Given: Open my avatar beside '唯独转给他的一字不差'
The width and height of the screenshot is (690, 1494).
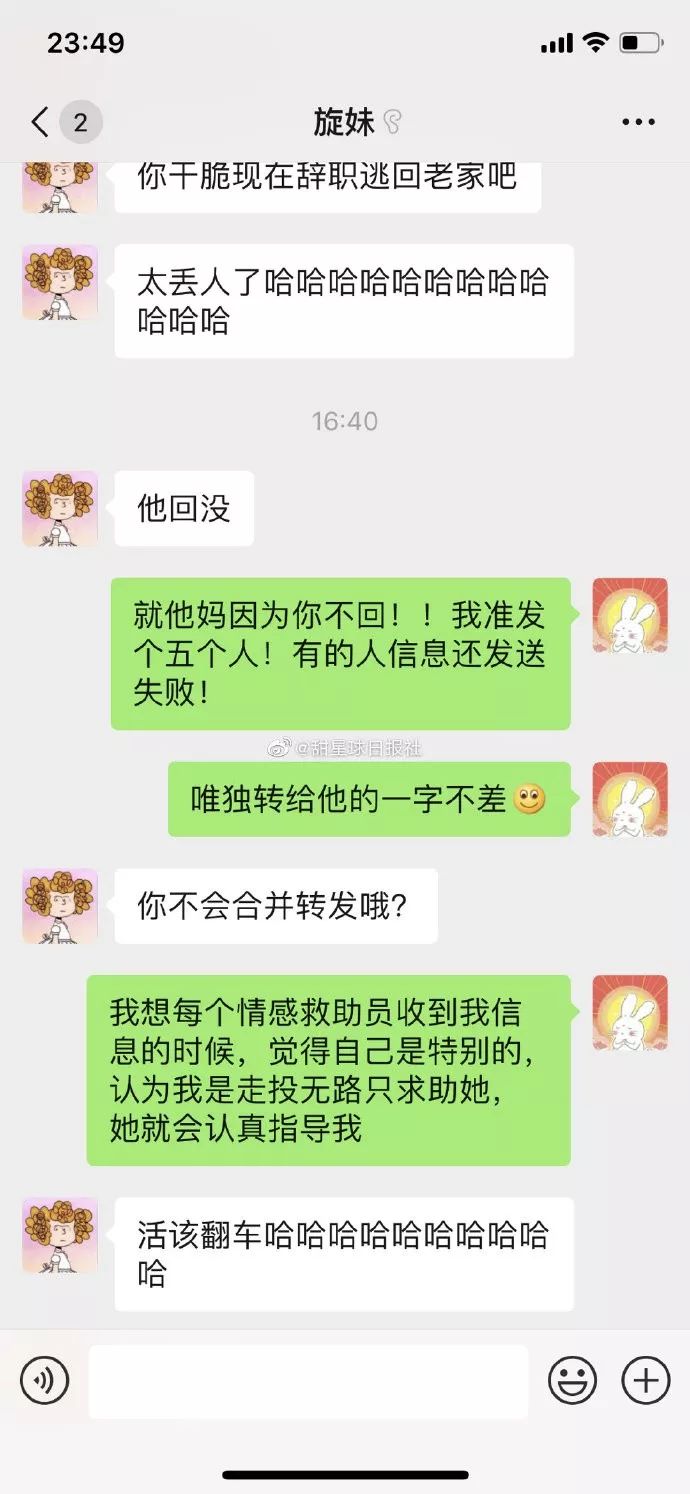Looking at the screenshot, I should (629, 799).
